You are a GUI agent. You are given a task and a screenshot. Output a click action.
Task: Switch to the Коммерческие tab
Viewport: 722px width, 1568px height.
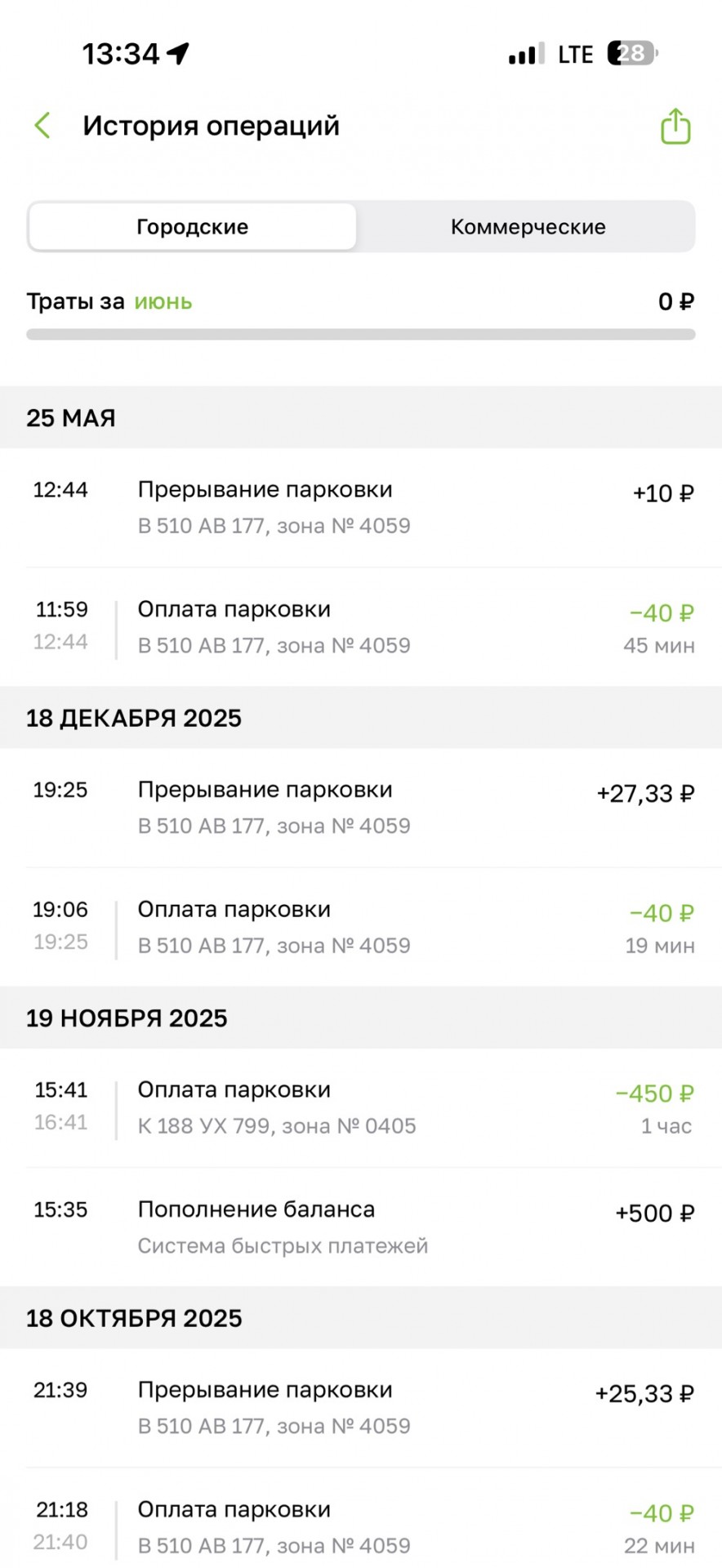click(x=528, y=227)
